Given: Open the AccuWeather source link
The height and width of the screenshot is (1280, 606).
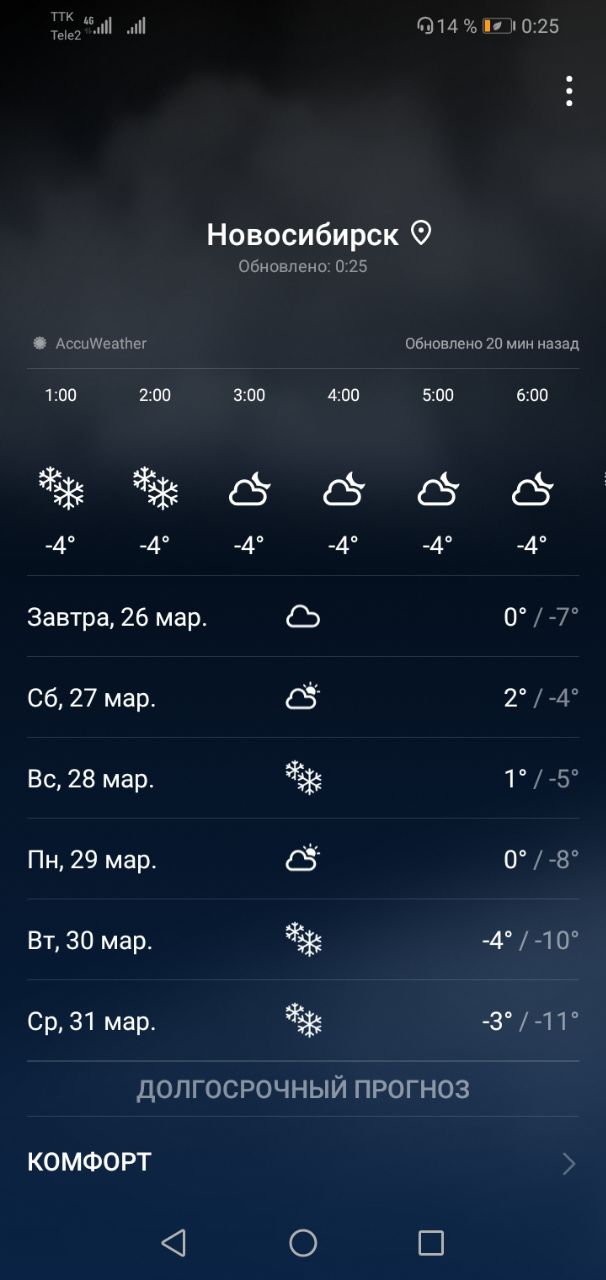Looking at the screenshot, I should click(x=90, y=343).
